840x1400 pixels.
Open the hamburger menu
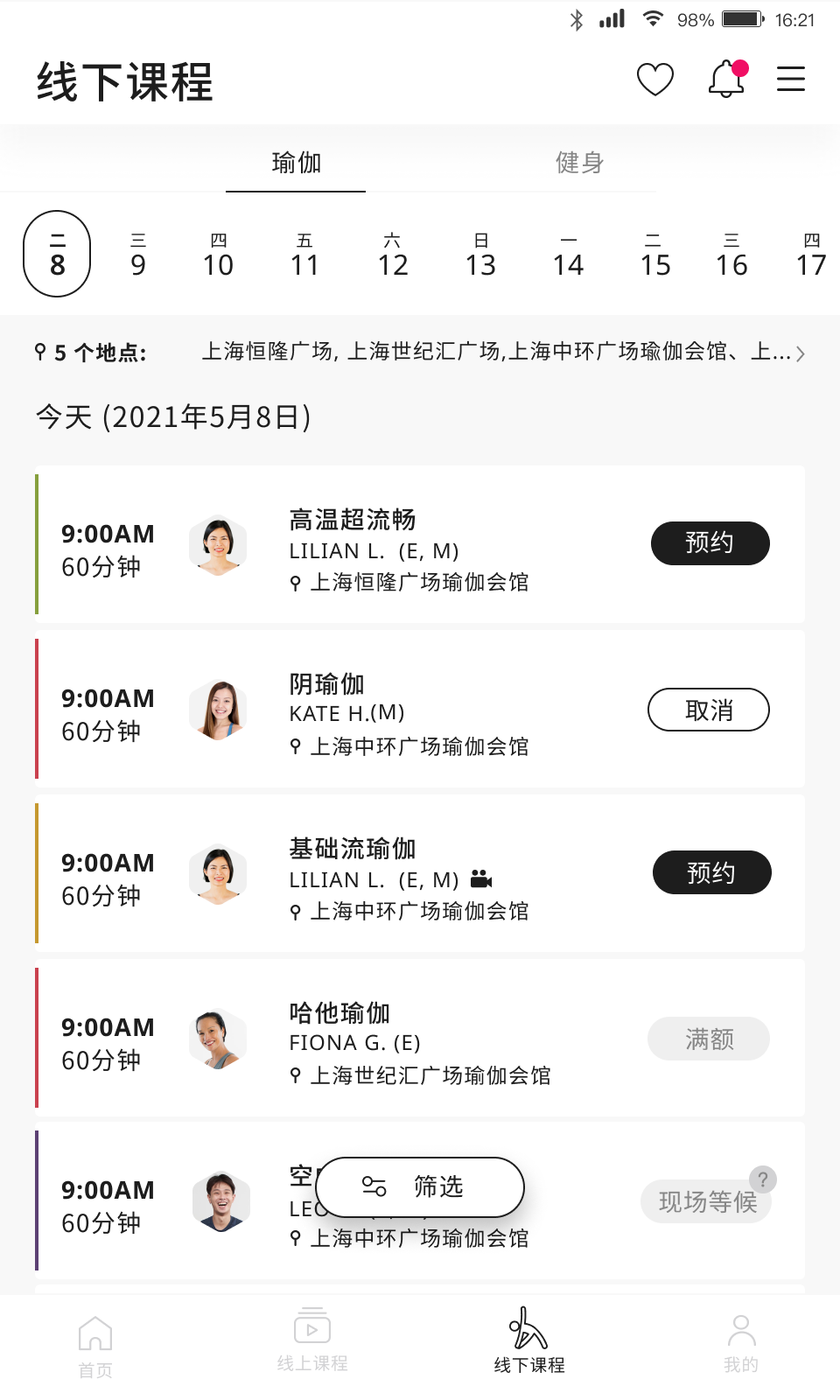pyautogui.click(x=791, y=80)
